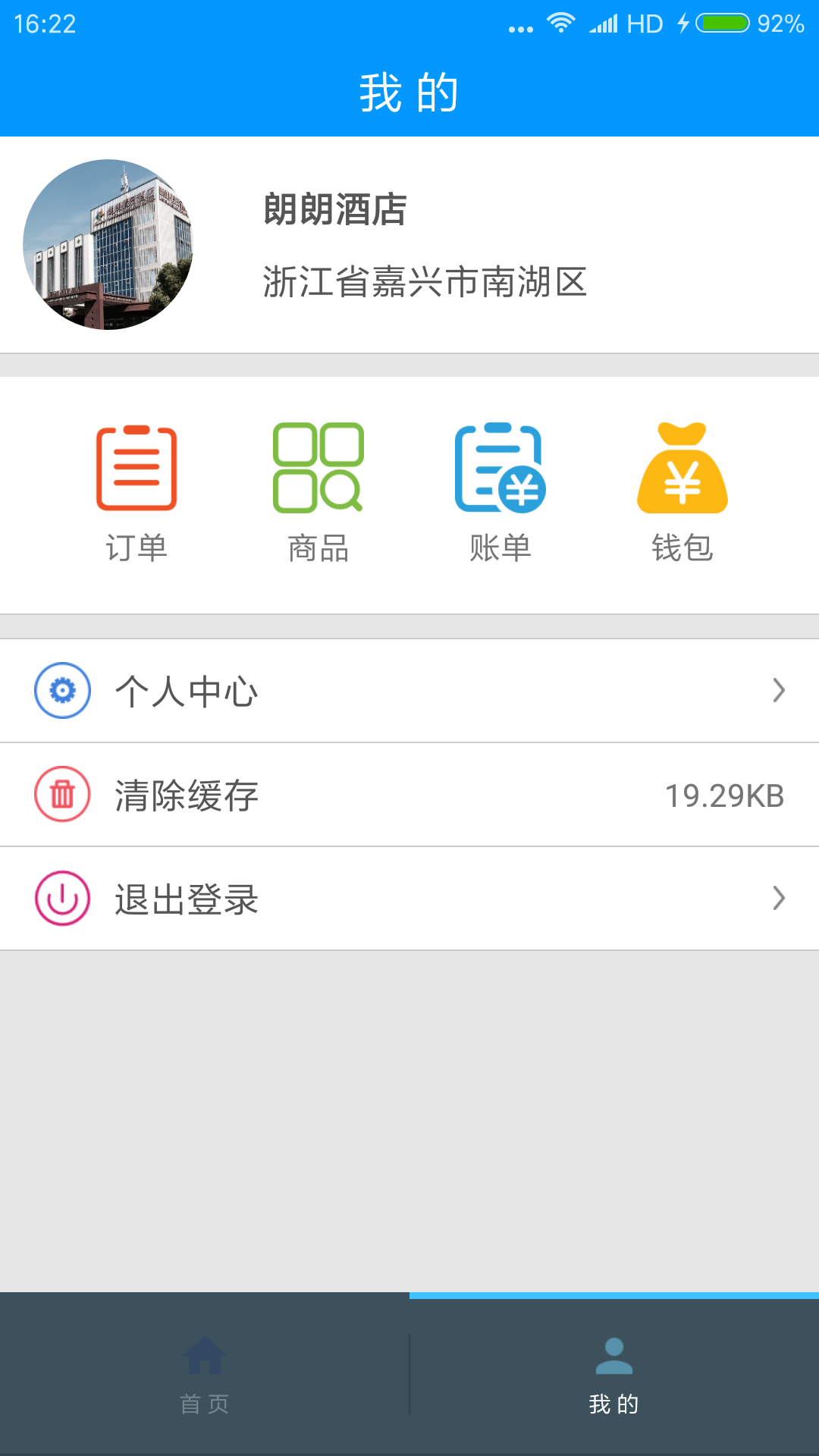Click the gear icon beside 个人中心
Screen dimensions: 819x1456
coord(61,690)
